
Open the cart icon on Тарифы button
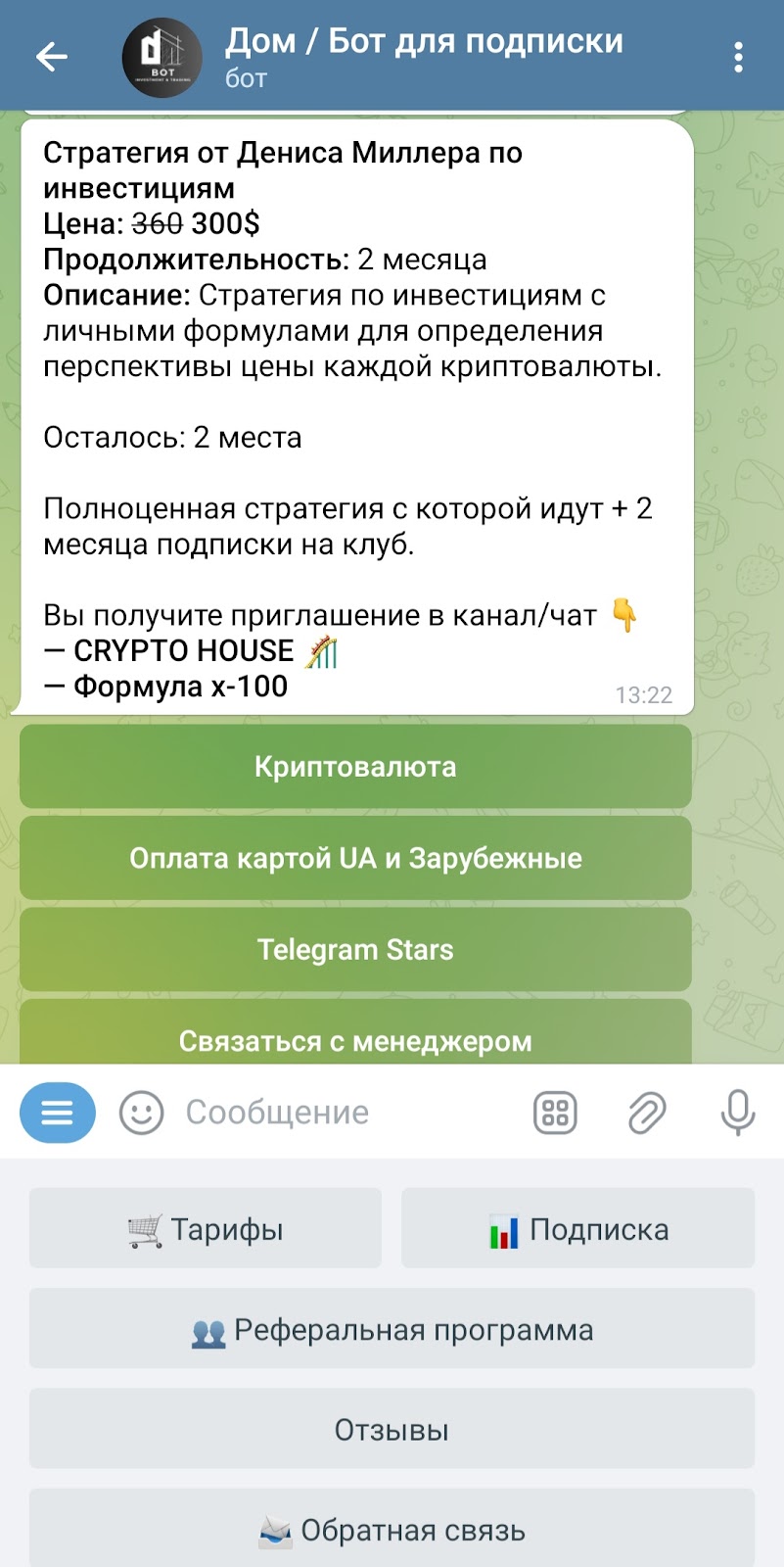click(143, 1228)
